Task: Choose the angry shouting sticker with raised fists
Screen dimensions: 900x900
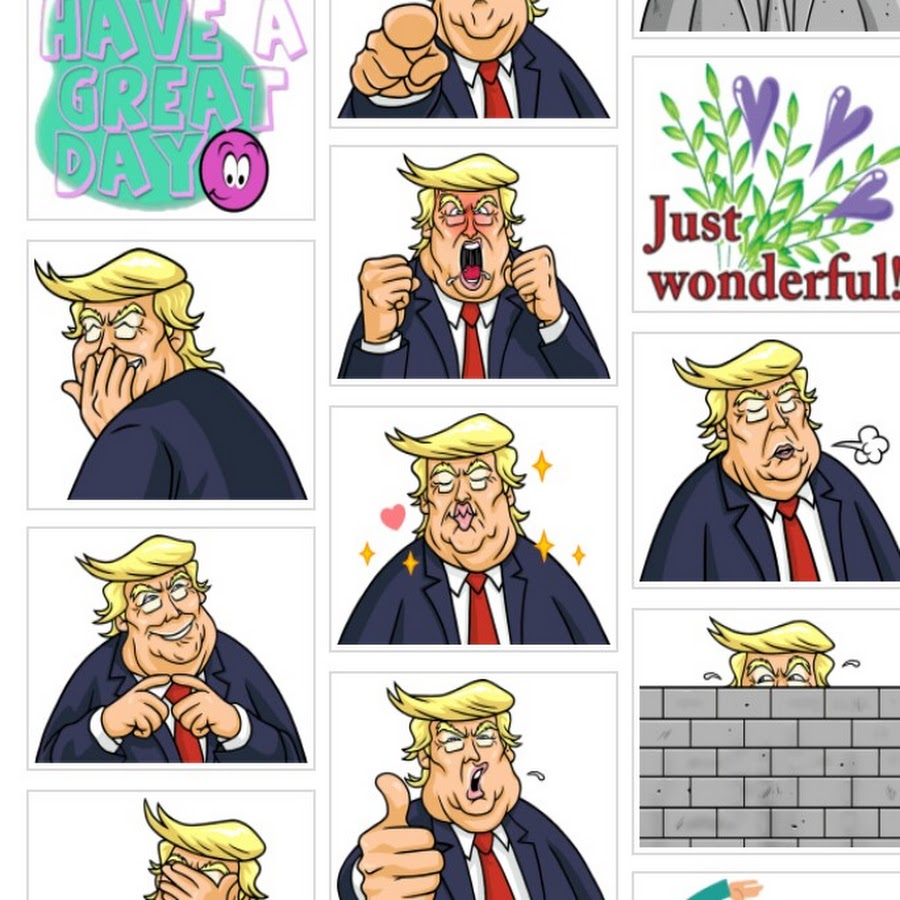Action: (473, 266)
